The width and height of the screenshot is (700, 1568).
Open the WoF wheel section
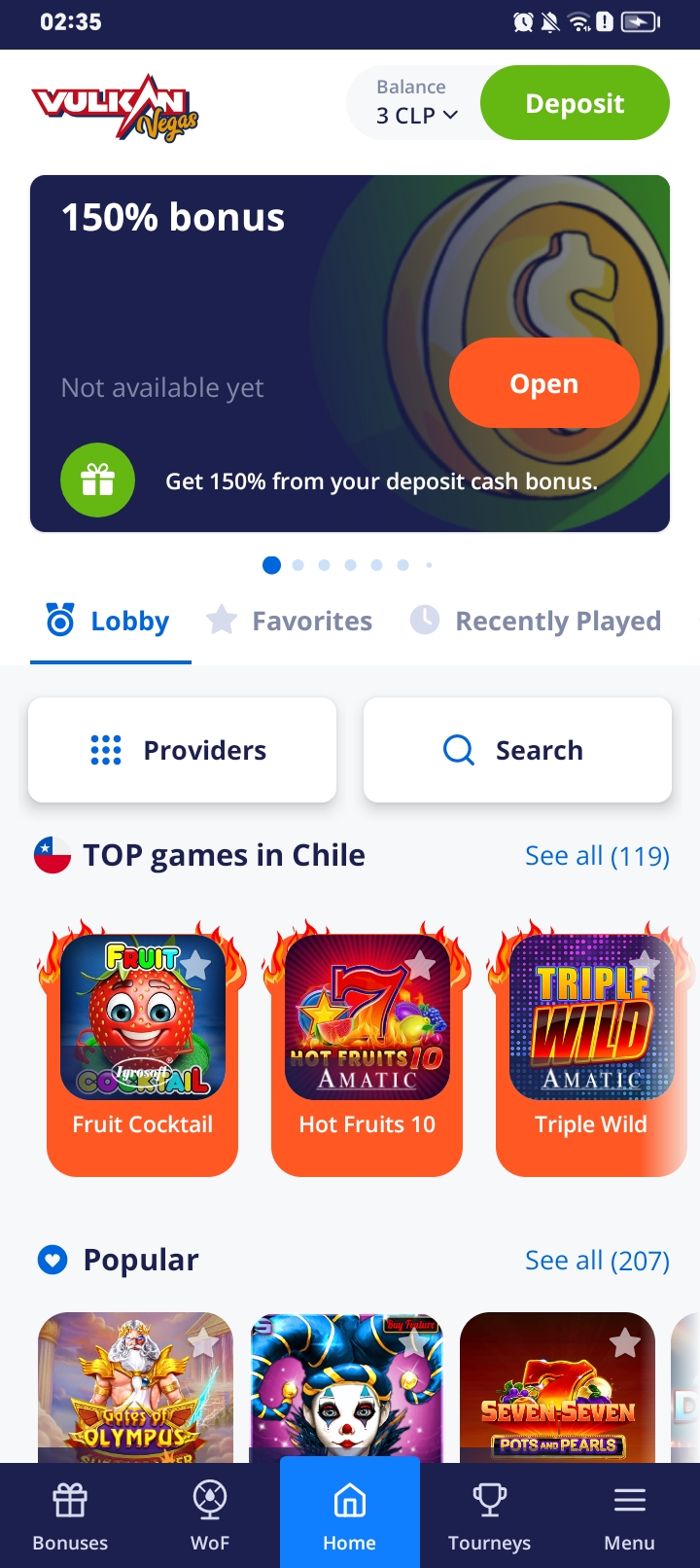[x=209, y=1513]
